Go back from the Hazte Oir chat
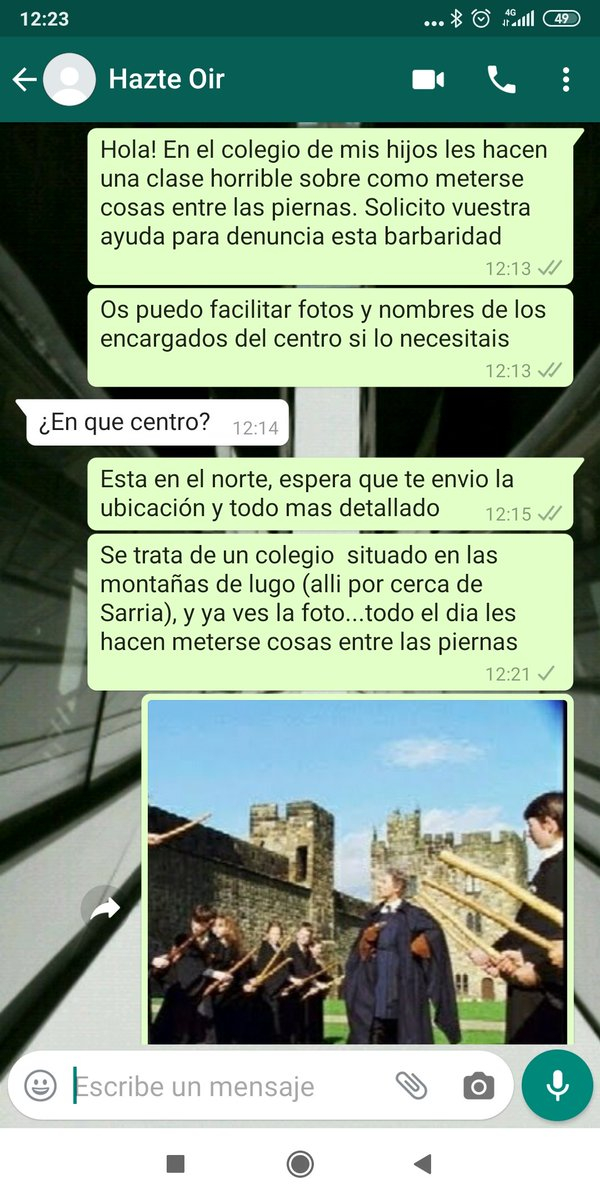 (x=24, y=81)
